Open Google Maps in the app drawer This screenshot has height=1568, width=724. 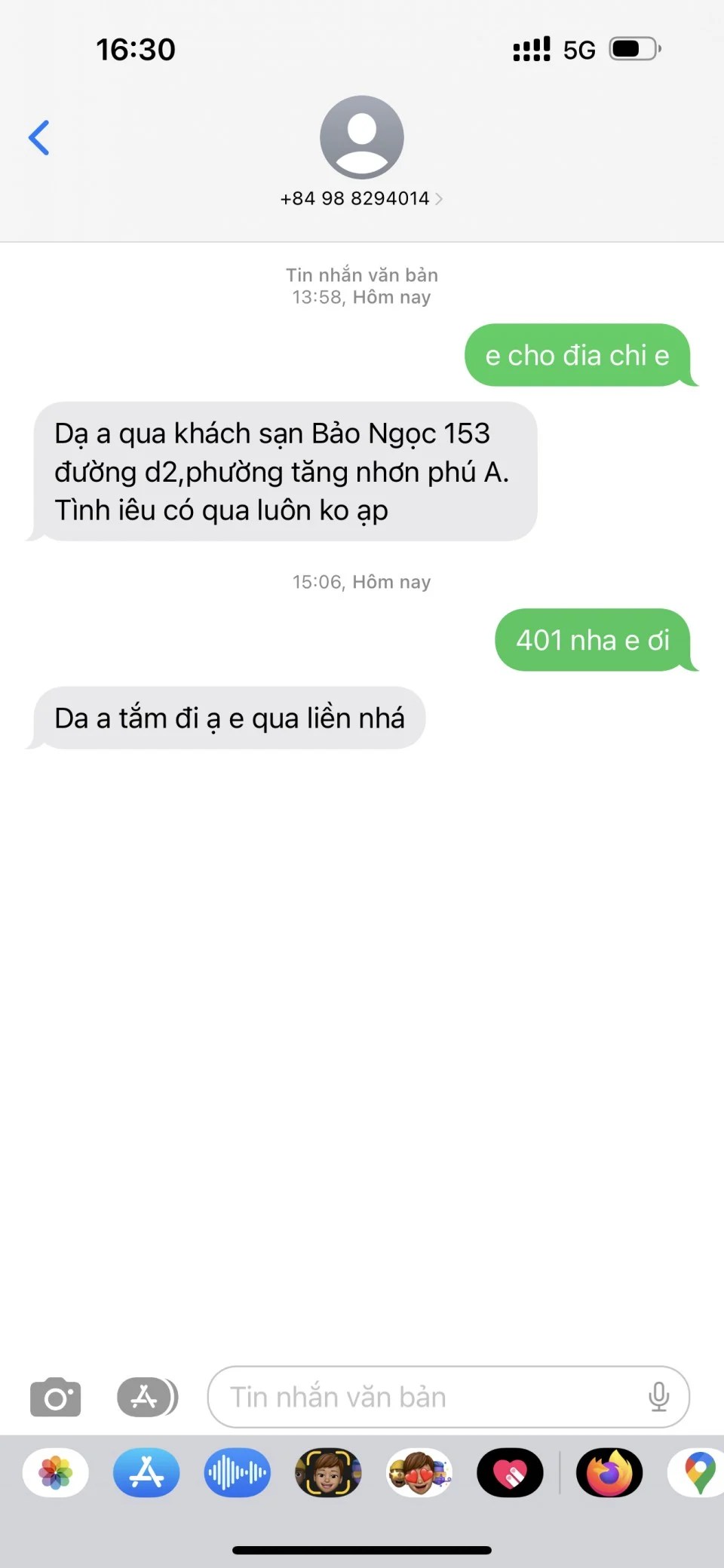(x=698, y=1472)
